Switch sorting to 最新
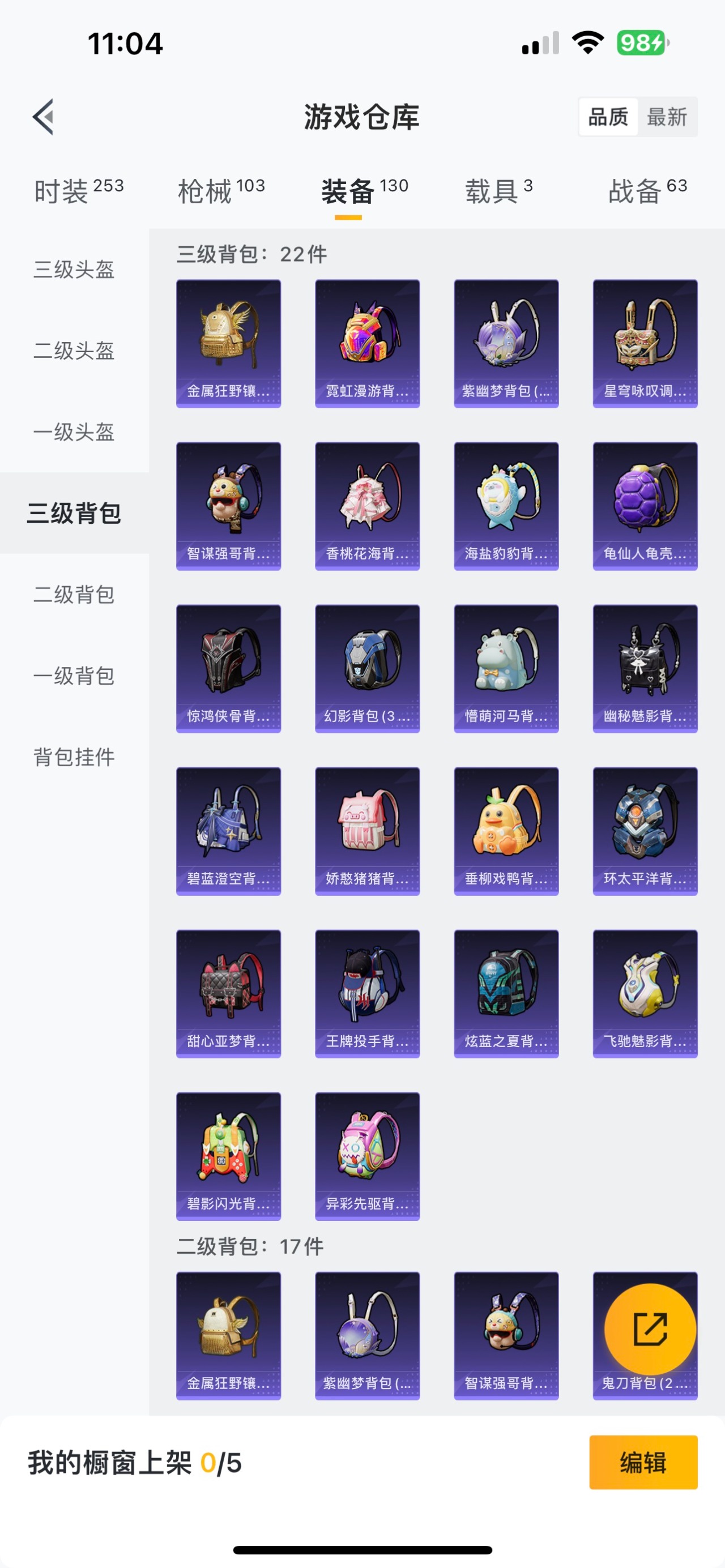Screen dimensions: 725x1568 click(x=667, y=117)
